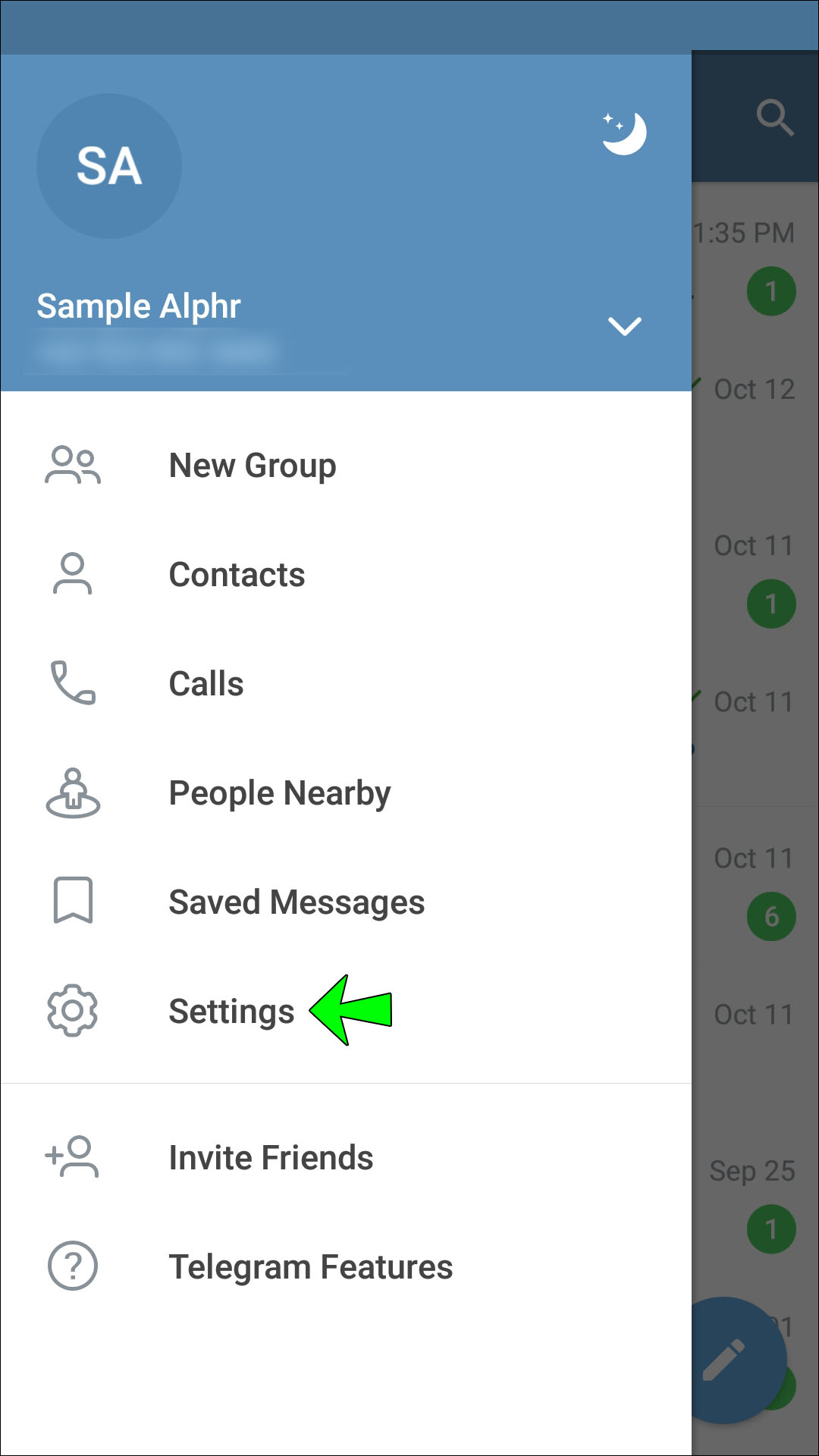
Task: Open Contacts from the drawer
Action: point(346,575)
